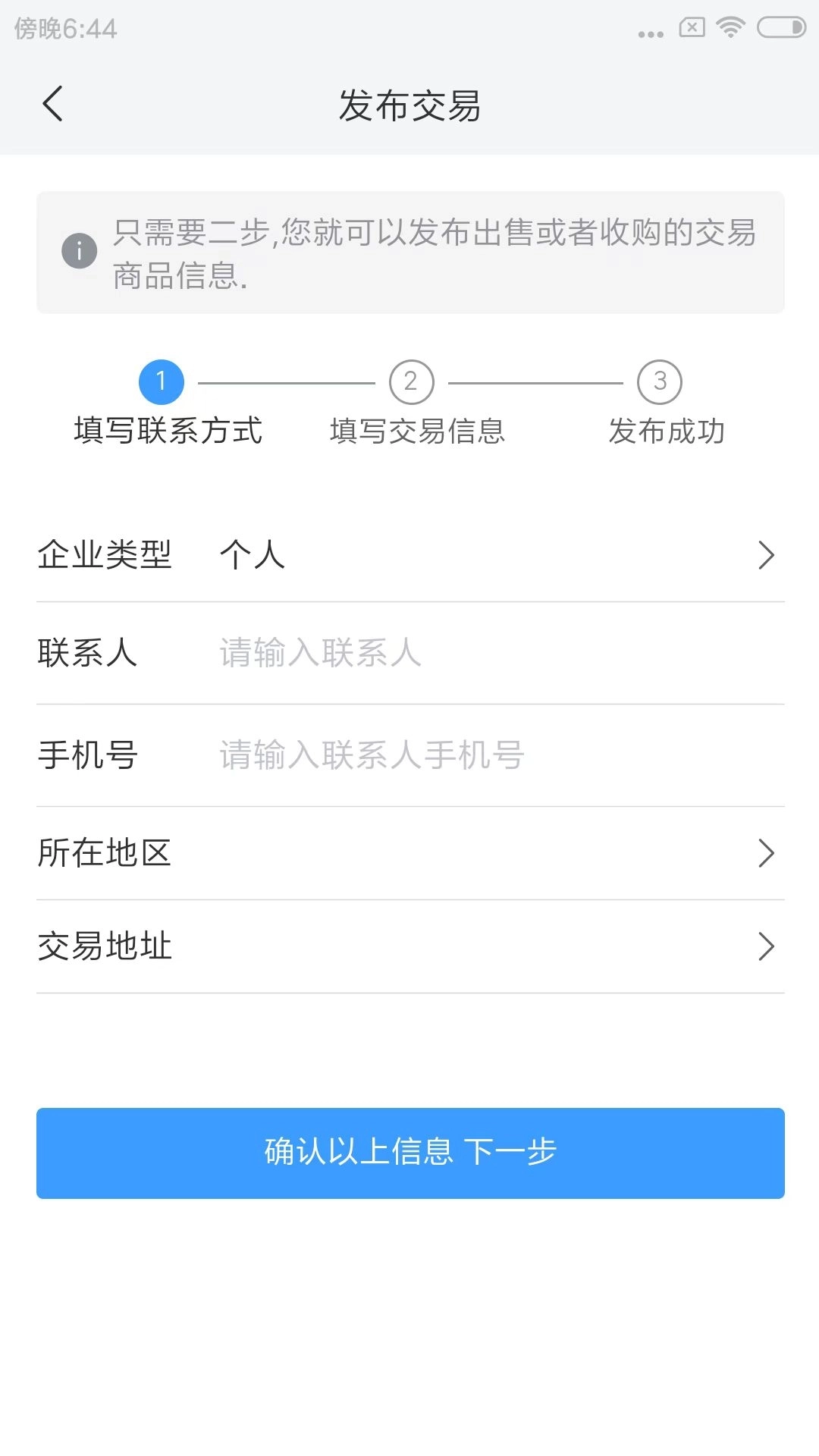Screen dimensions: 819x1456
Task: Open the 交易地址 address selector
Action: click(x=409, y=945)
